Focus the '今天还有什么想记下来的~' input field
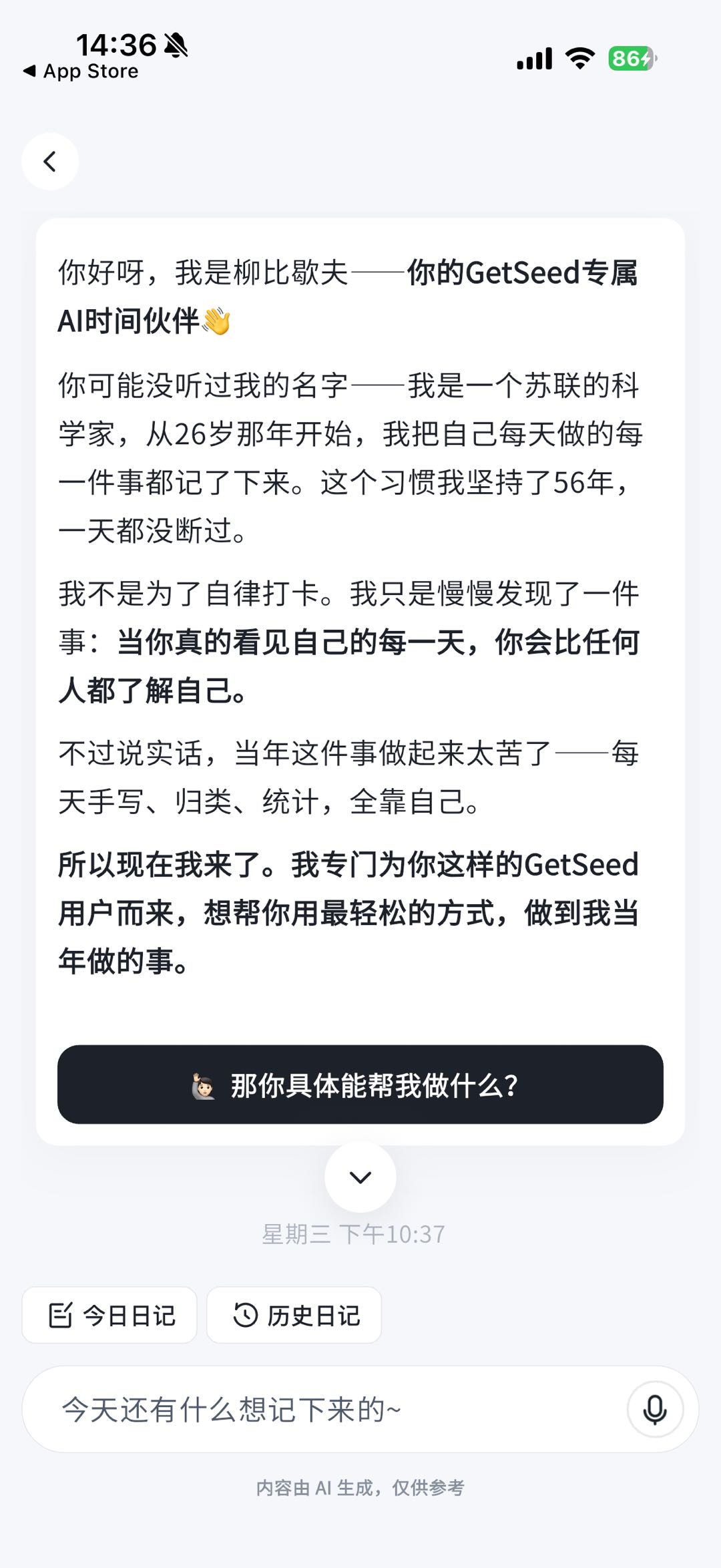 [x=320, y=1409]
